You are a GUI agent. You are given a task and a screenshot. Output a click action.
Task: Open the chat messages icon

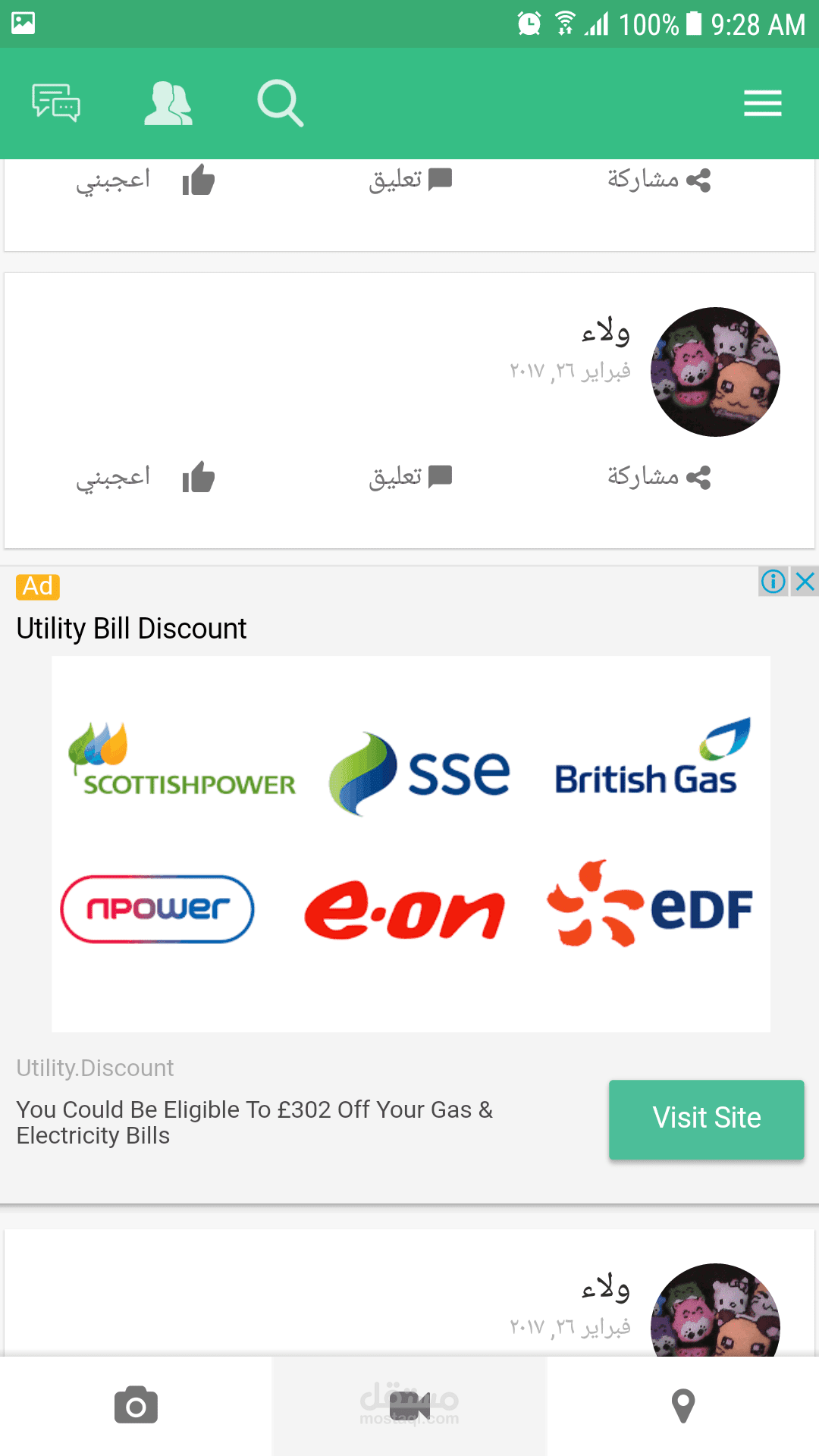(56, 102)
